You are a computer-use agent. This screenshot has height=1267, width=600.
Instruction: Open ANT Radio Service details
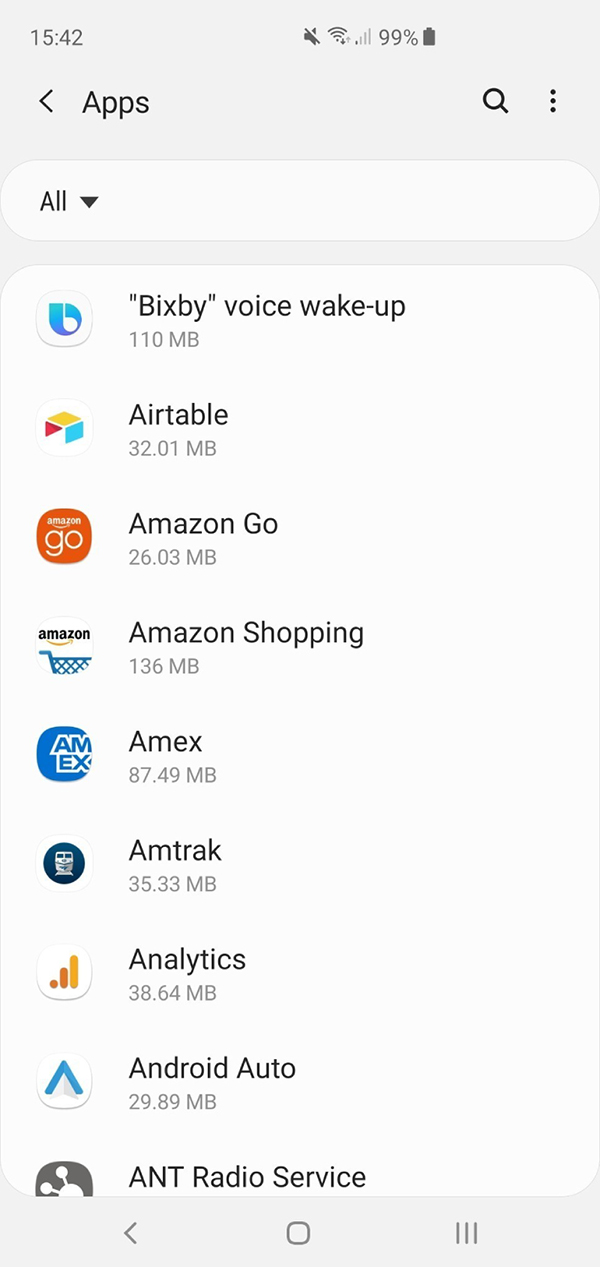click(x=247, y=1177)
